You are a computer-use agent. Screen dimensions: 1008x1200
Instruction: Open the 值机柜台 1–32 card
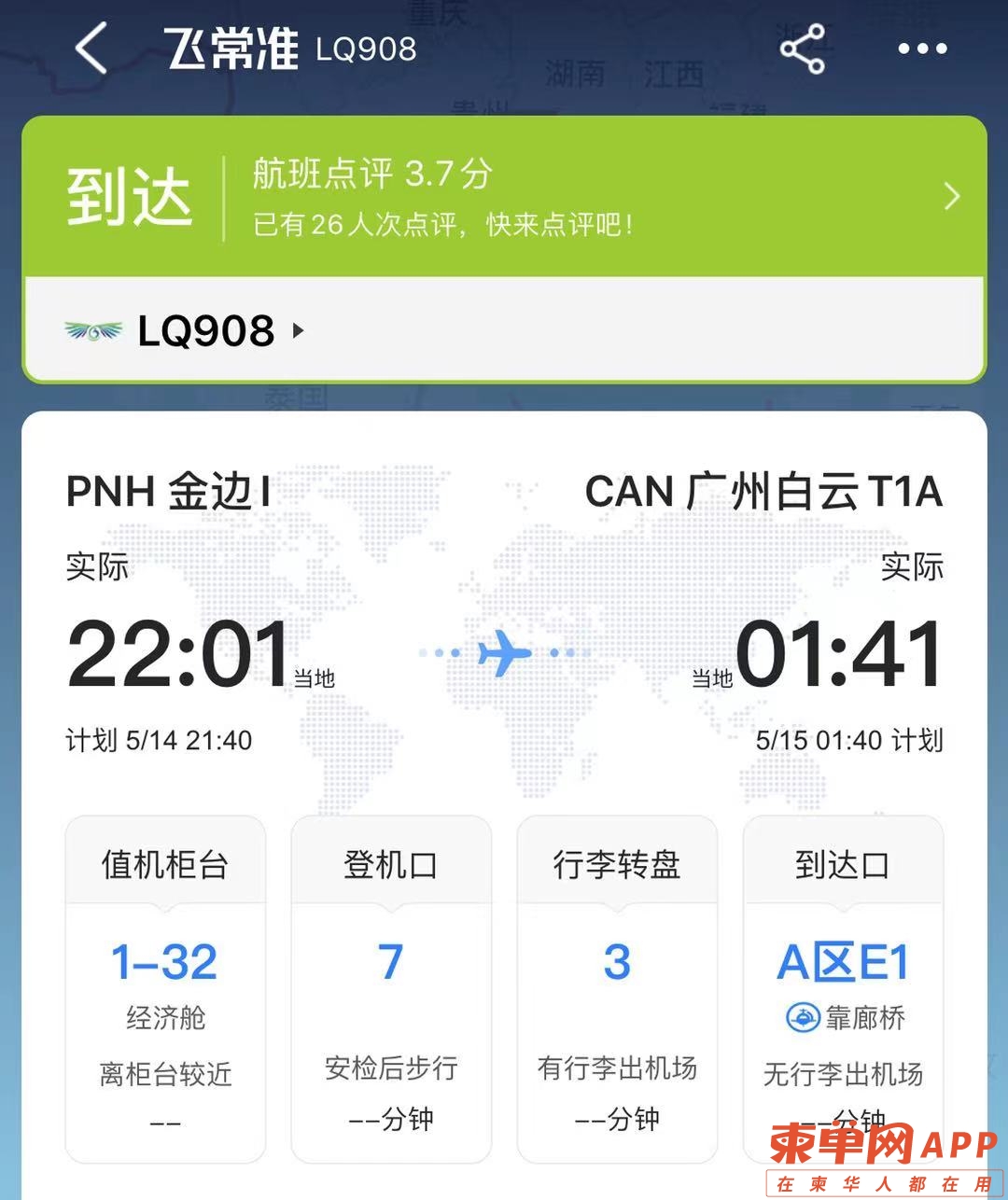point(165,989)
